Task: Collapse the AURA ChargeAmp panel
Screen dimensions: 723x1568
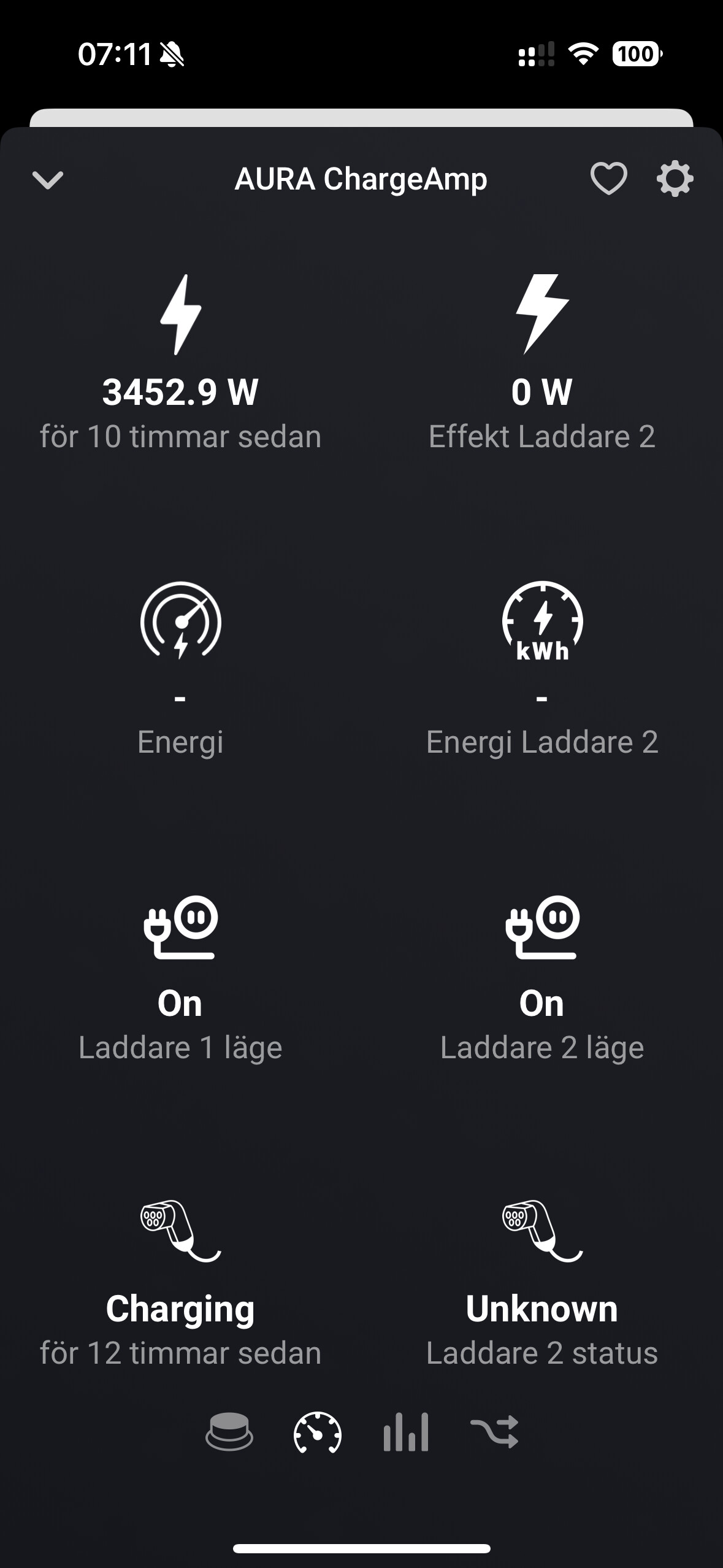Action: coord(48,180)
